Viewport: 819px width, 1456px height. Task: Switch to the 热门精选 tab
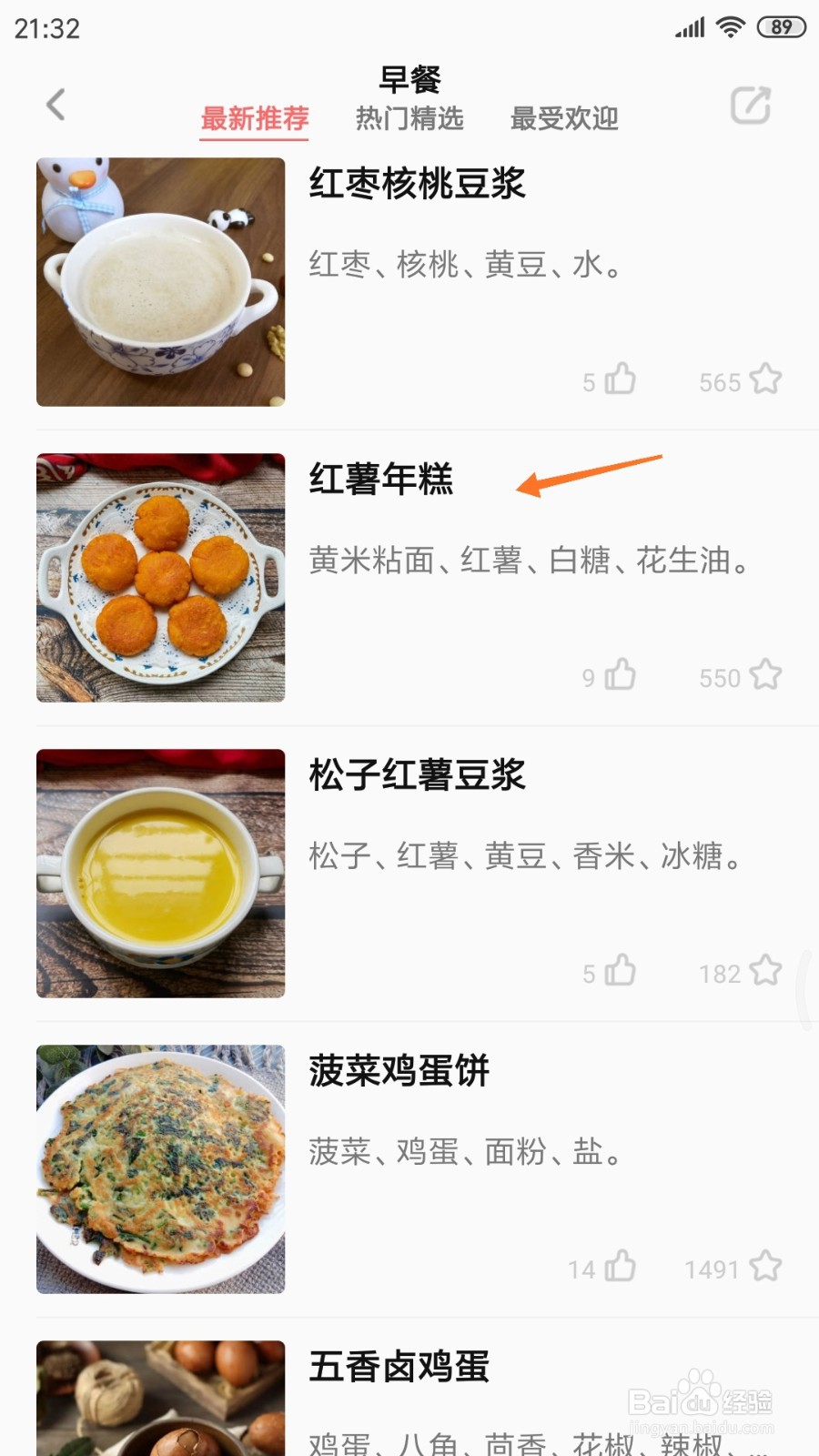pyautogui.click(x=409, y=118)
